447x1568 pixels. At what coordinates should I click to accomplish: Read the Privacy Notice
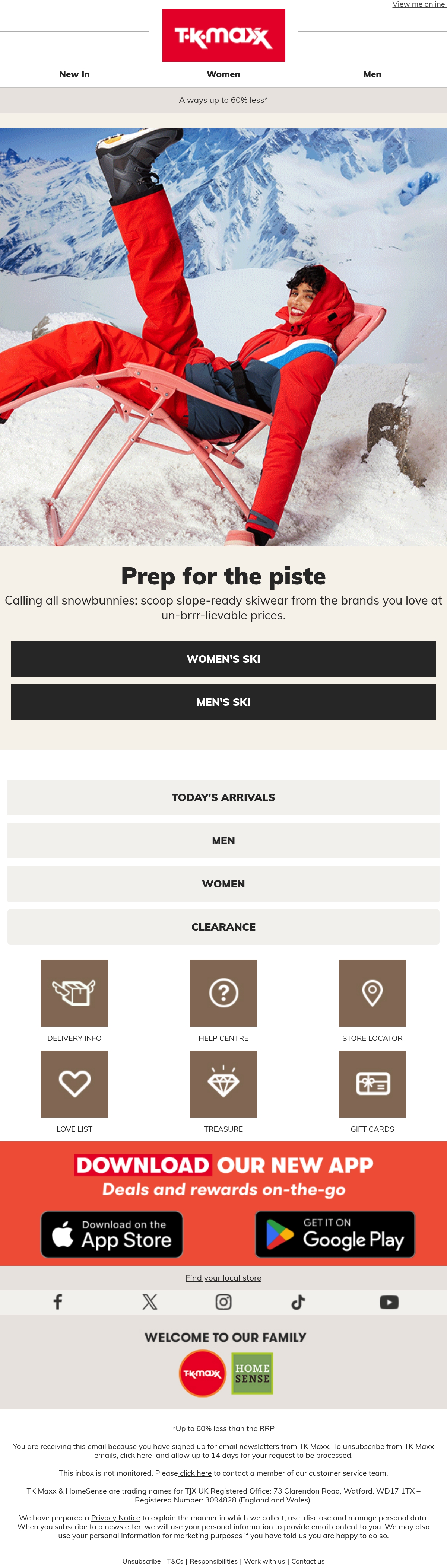click(x=116, y=1517)
